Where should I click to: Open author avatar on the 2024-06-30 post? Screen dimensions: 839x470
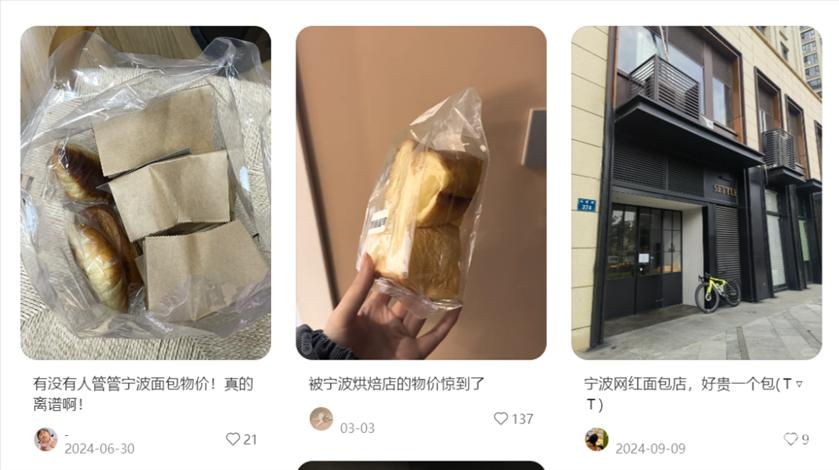[46, 439]
